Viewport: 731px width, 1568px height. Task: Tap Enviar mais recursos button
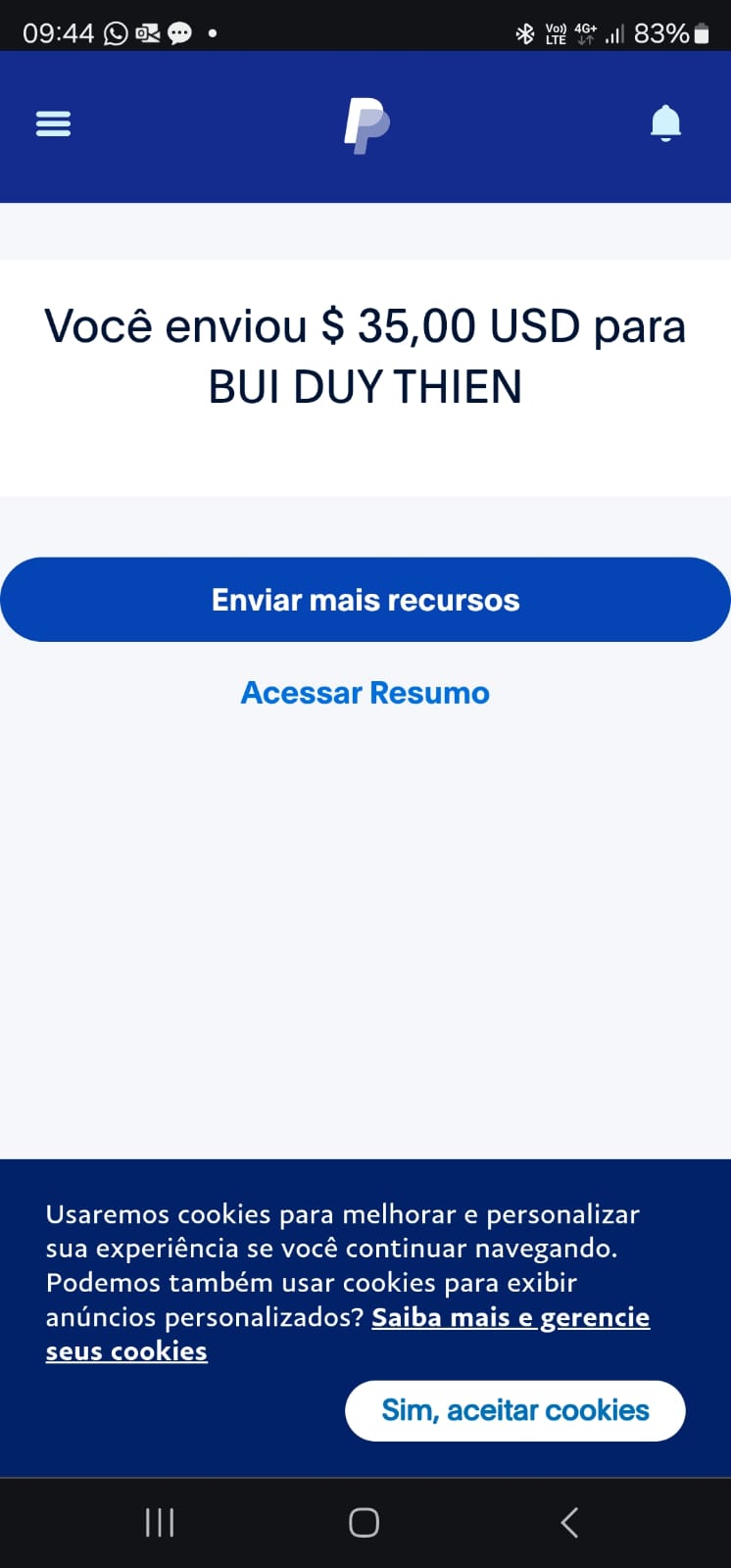[365, 600]
